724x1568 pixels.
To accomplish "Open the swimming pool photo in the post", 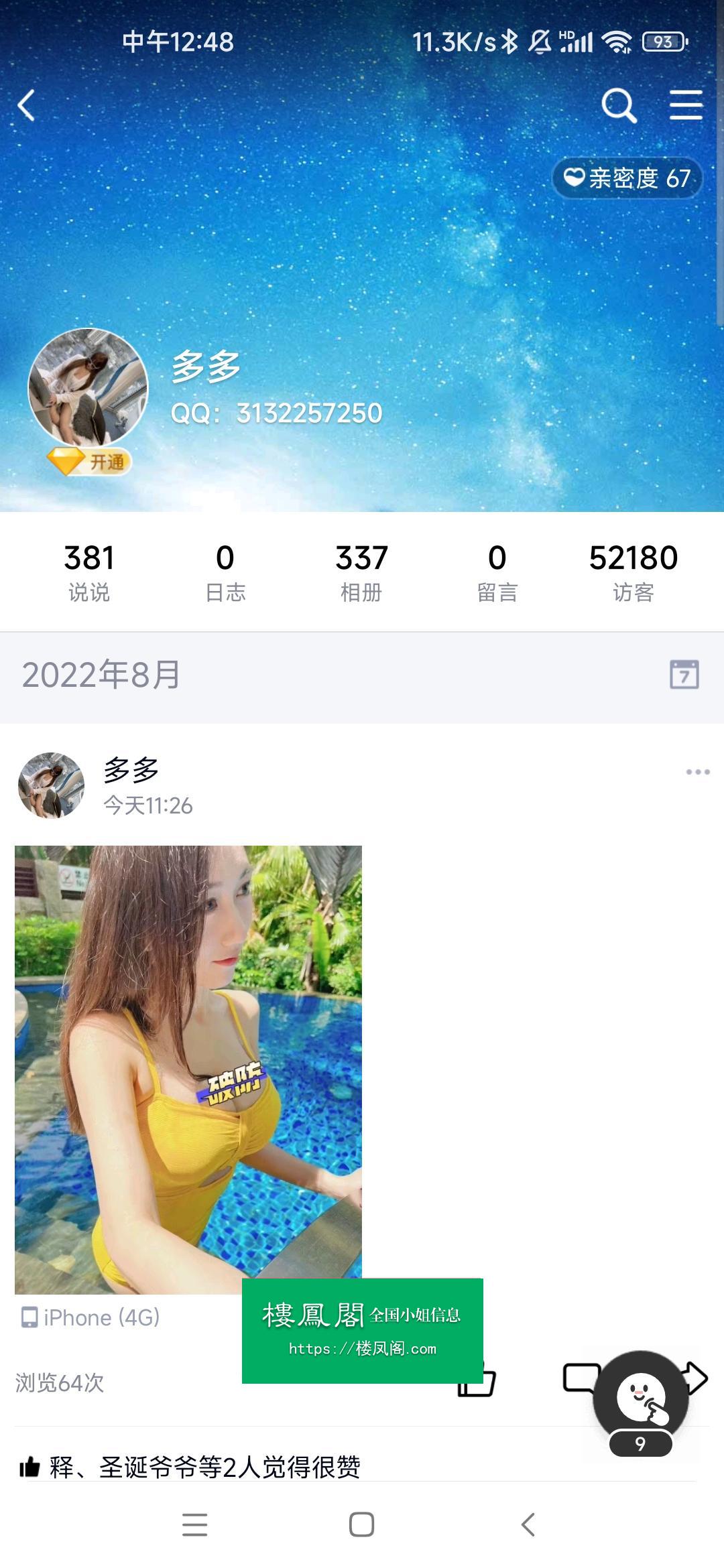I will [188, 1069].
